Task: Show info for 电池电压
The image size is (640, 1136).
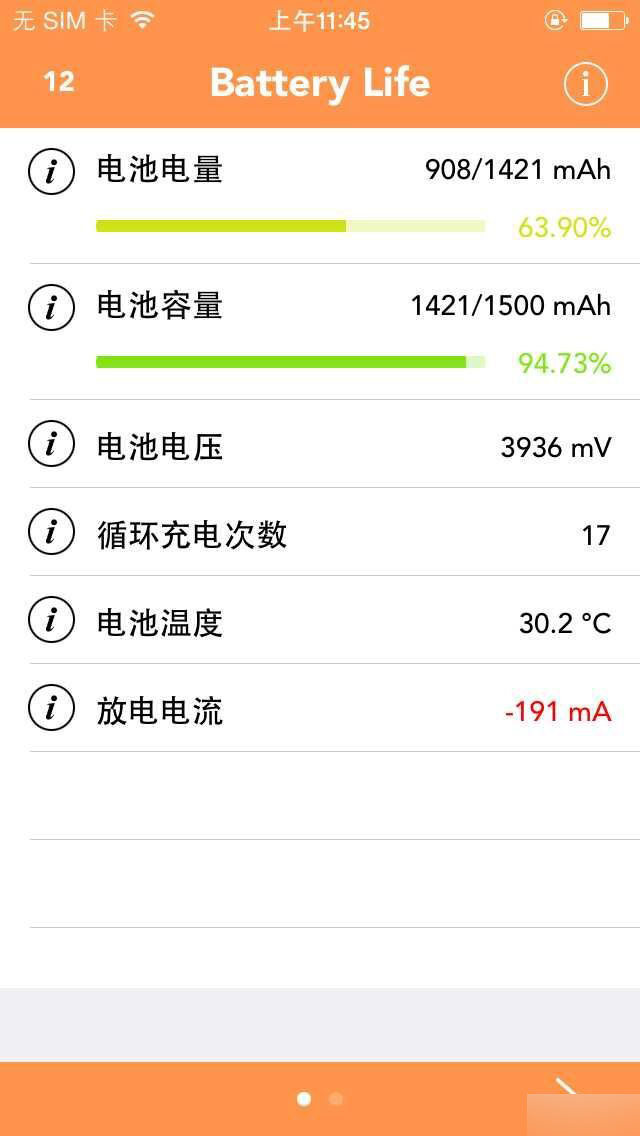Action: coord(51,445)
